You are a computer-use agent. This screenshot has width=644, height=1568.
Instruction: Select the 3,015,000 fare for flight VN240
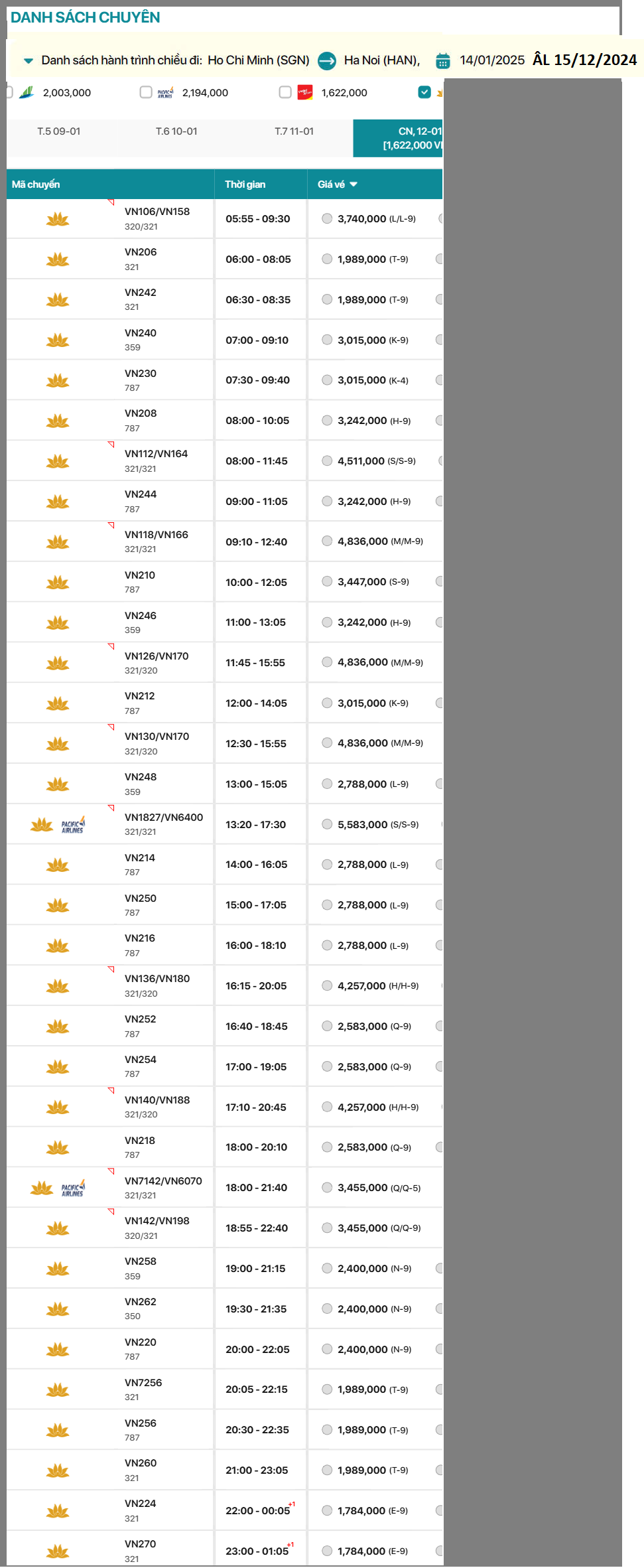point(327,340)
